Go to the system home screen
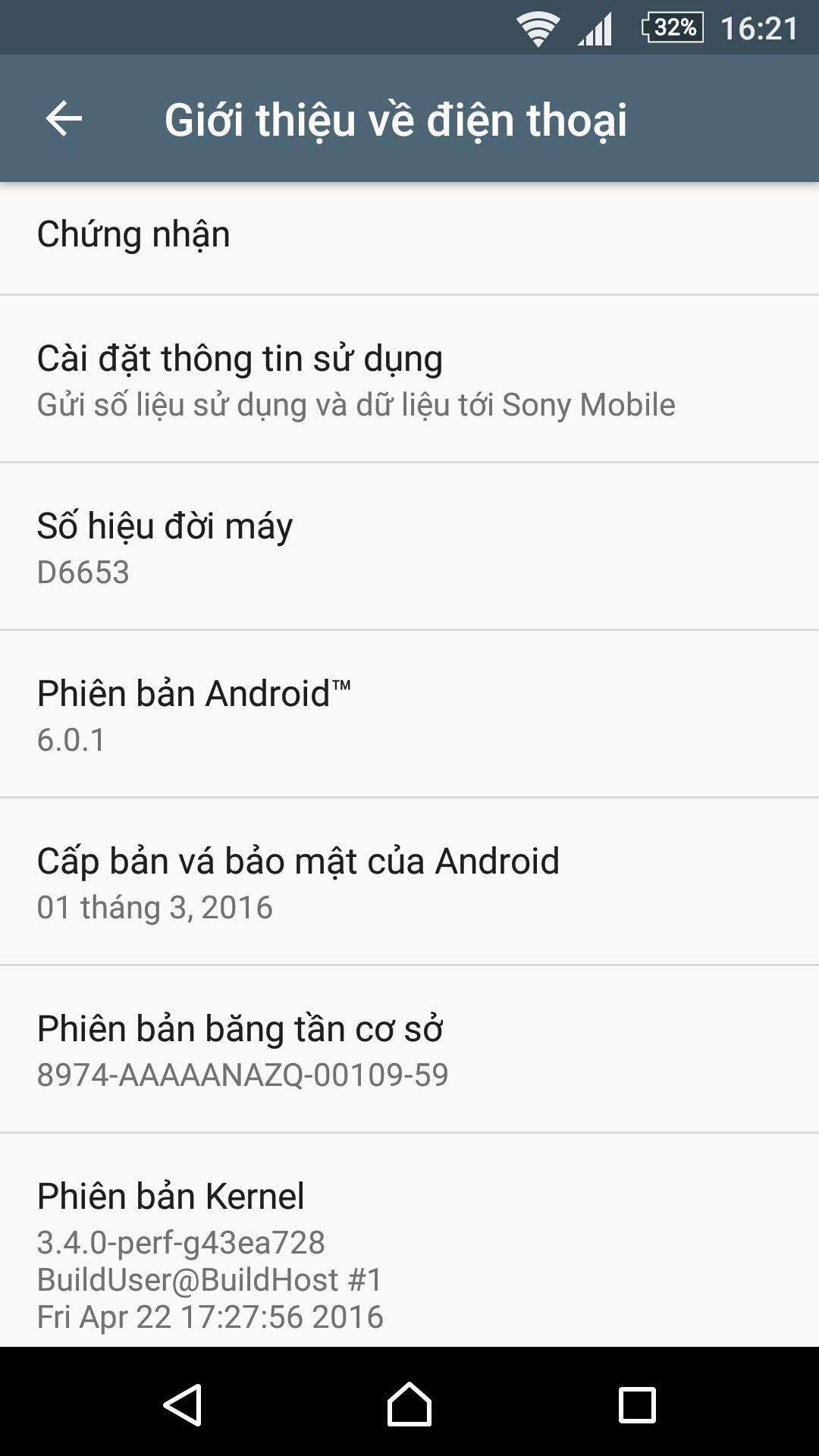The image size is (819, 1456). pyautogui.click(x=409, y=1404)
